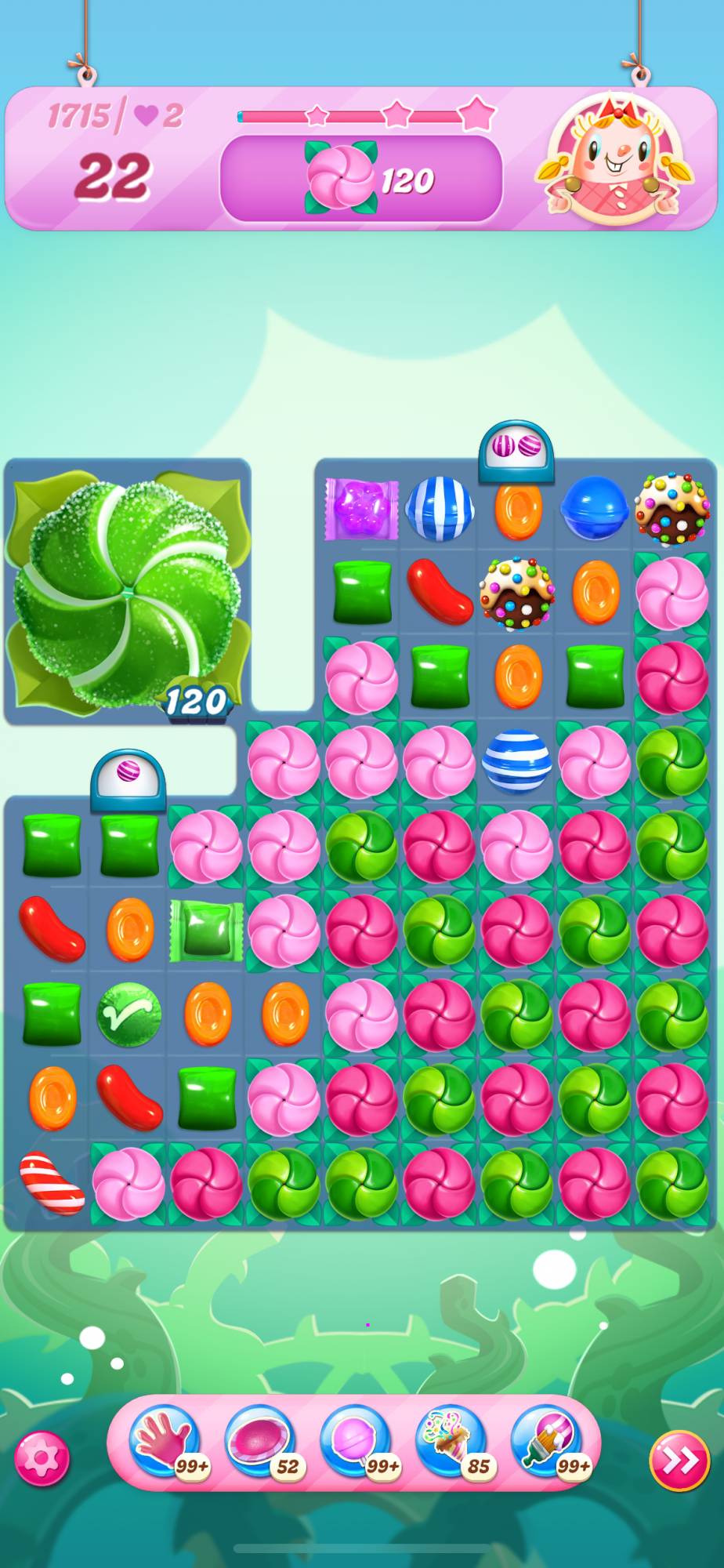Tap the red-white striped candy at bottom left
Viewport: 724px width, 1568px height.
coord(52,1183)
